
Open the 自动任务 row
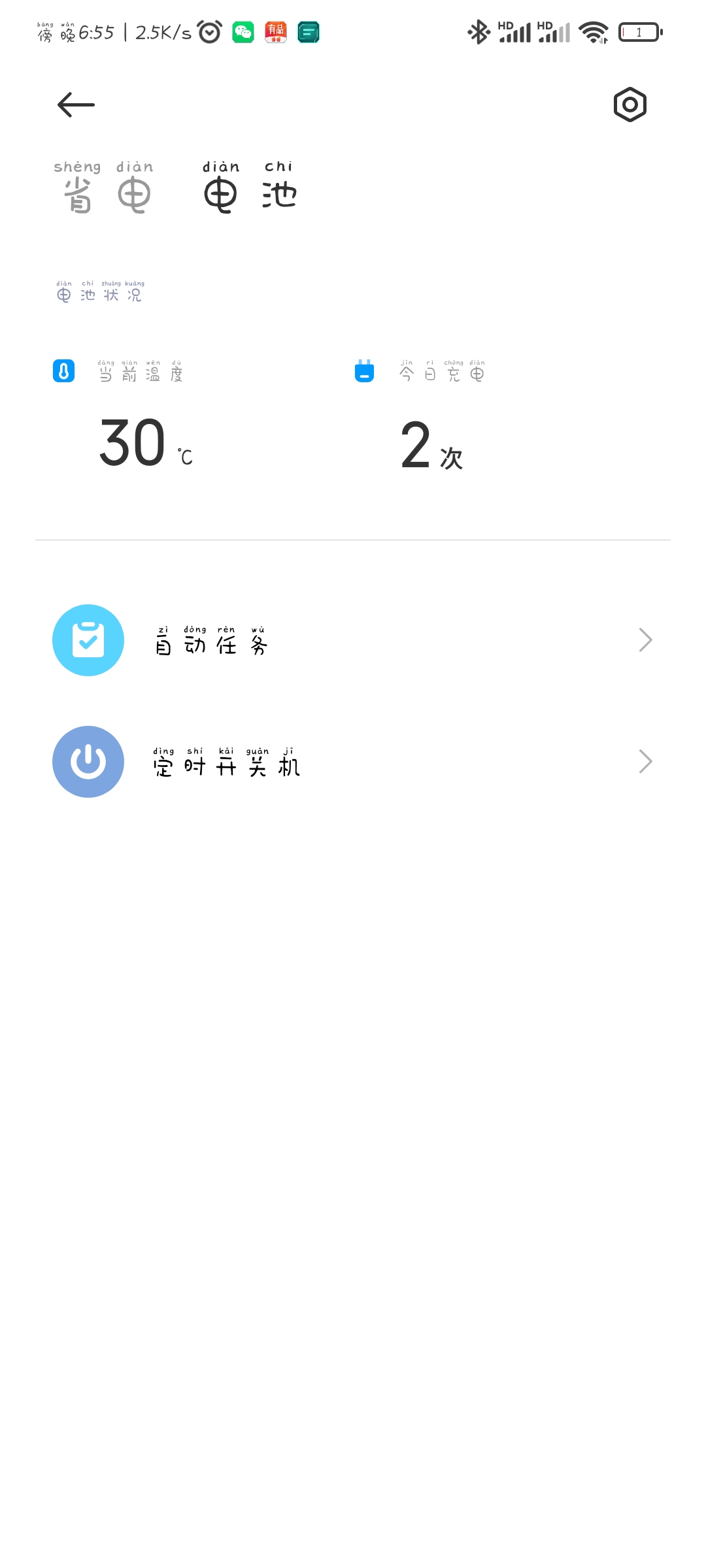click(353, 640)
